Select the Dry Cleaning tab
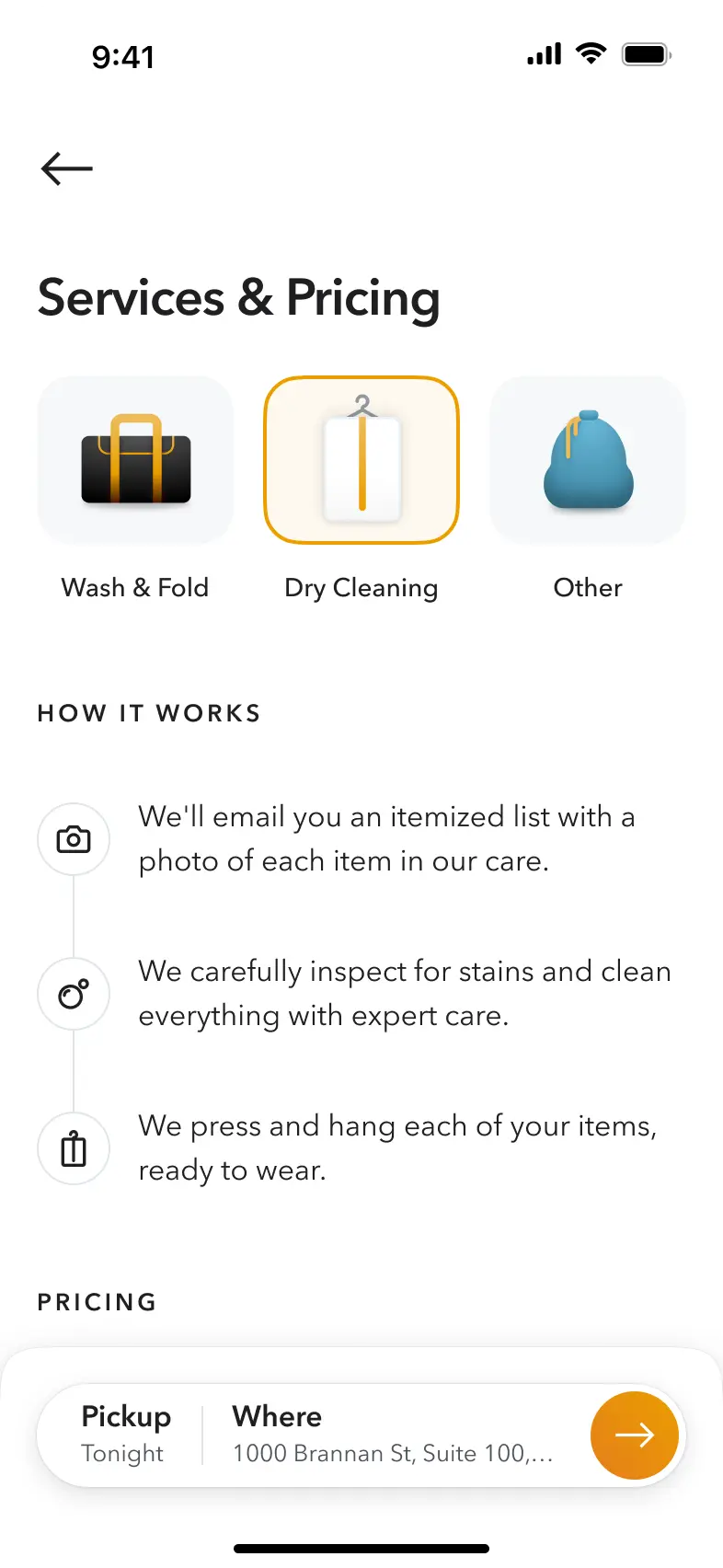 [x=361, y=587]
